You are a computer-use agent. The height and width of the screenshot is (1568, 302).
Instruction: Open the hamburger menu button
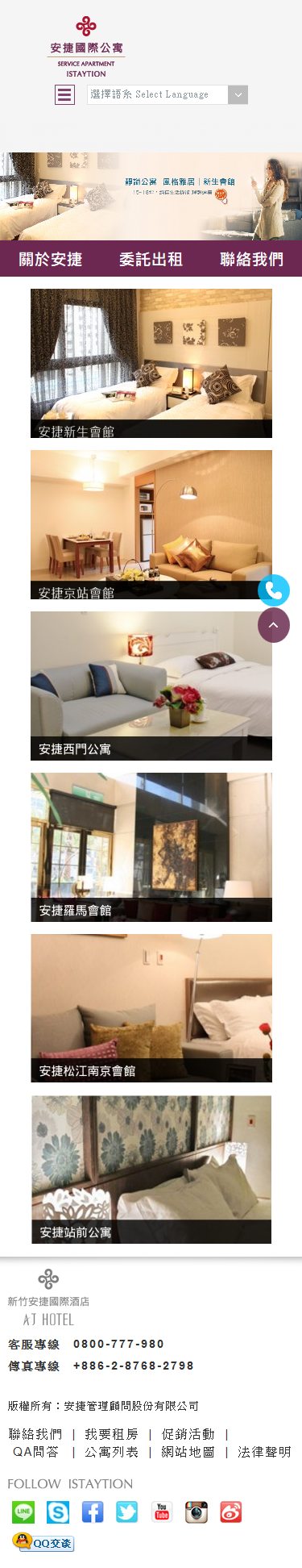[x=64, y=94]
